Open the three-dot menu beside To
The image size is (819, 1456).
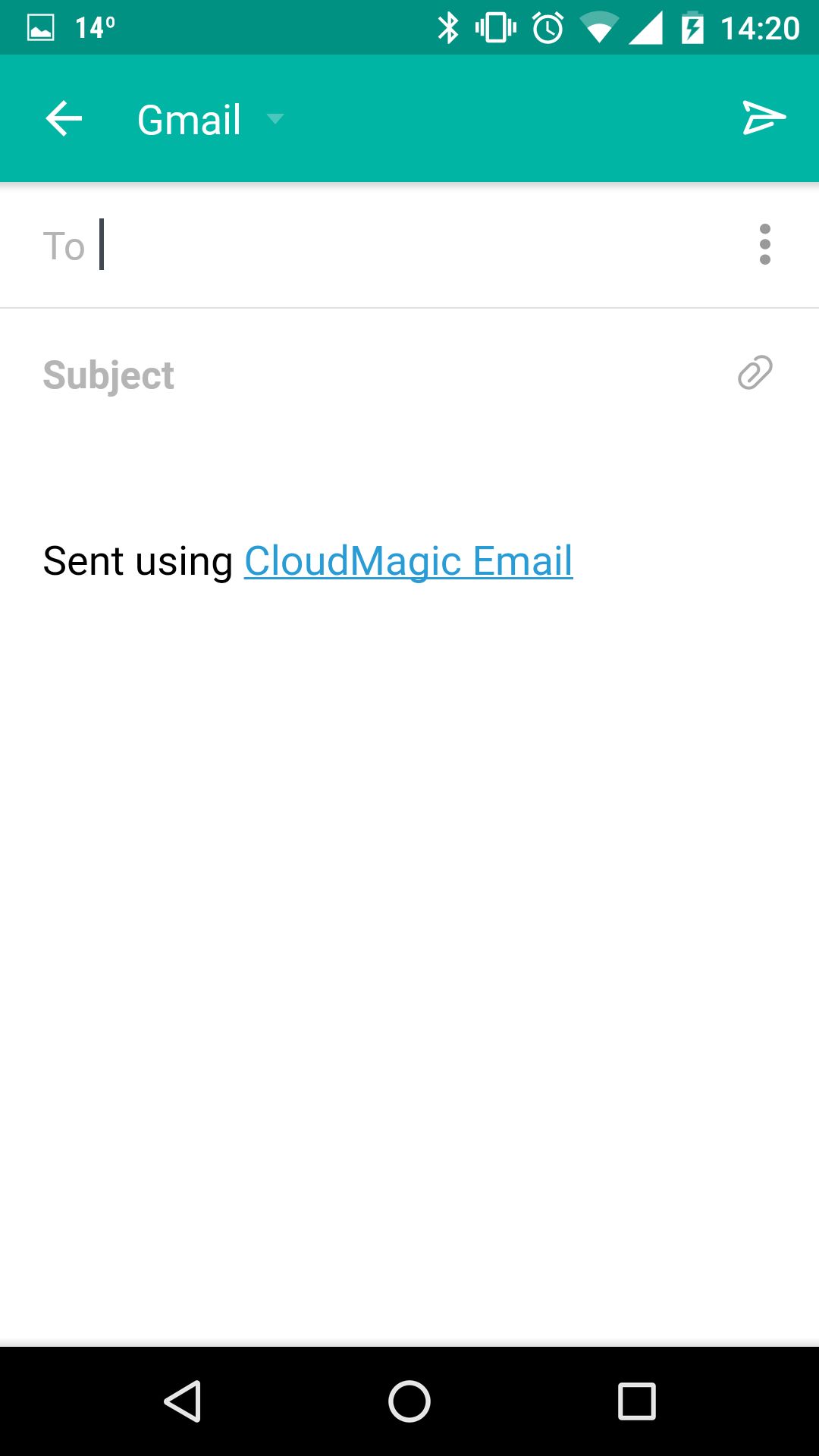tap(764, 244)
